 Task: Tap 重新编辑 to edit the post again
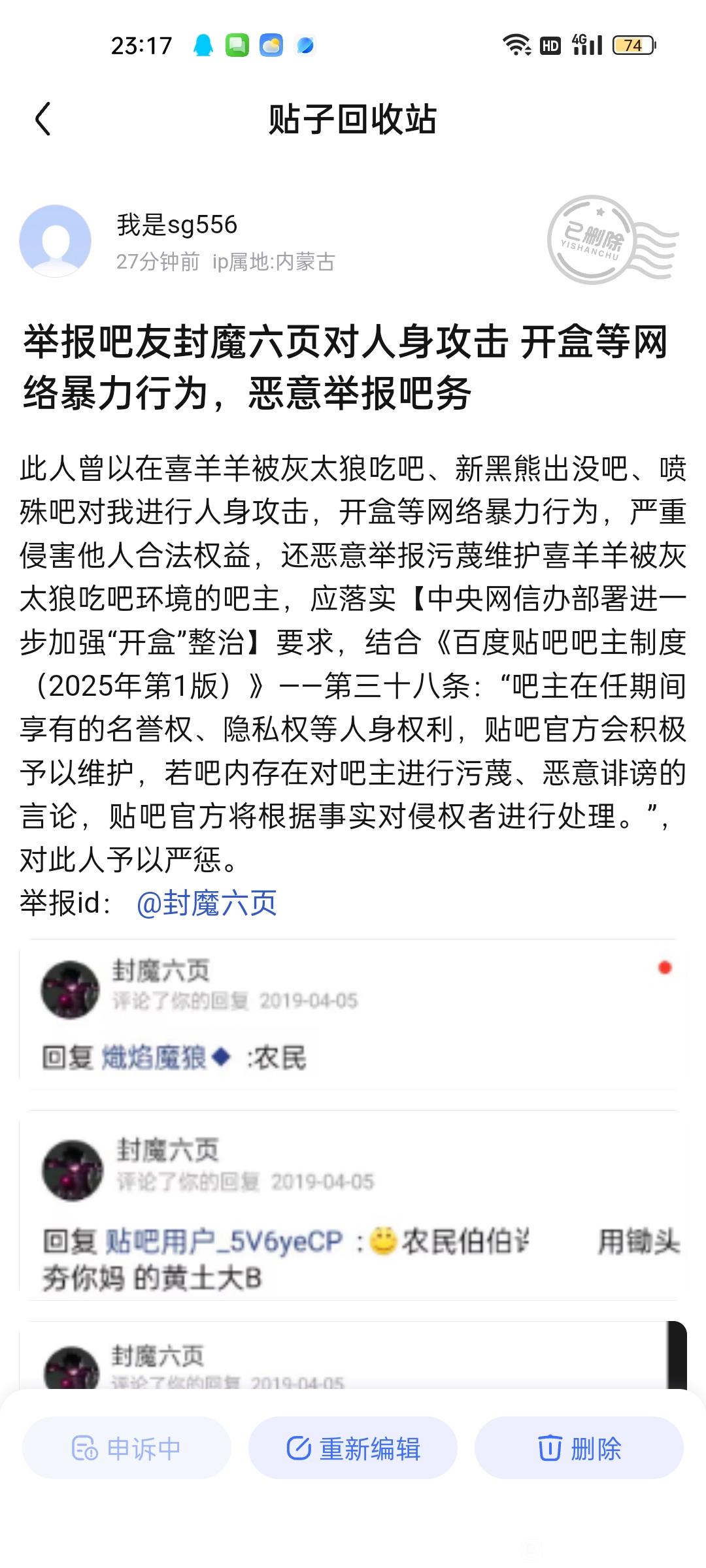[353, 1448]
